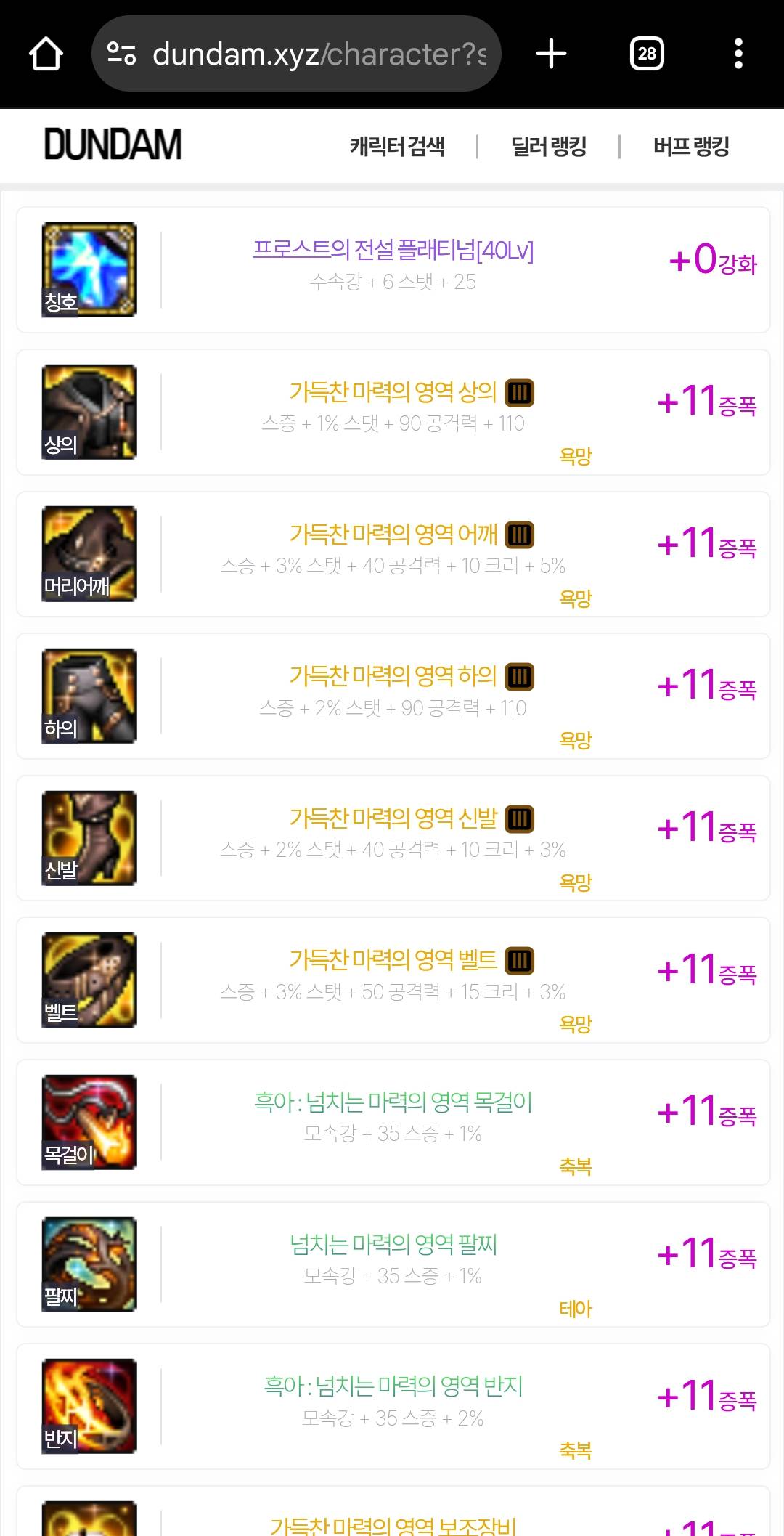Image resolution: width=784 pixels, height=1536 pixels.
Task: Tap the DUNDAM logo to go home
Action: pos(113,145)
